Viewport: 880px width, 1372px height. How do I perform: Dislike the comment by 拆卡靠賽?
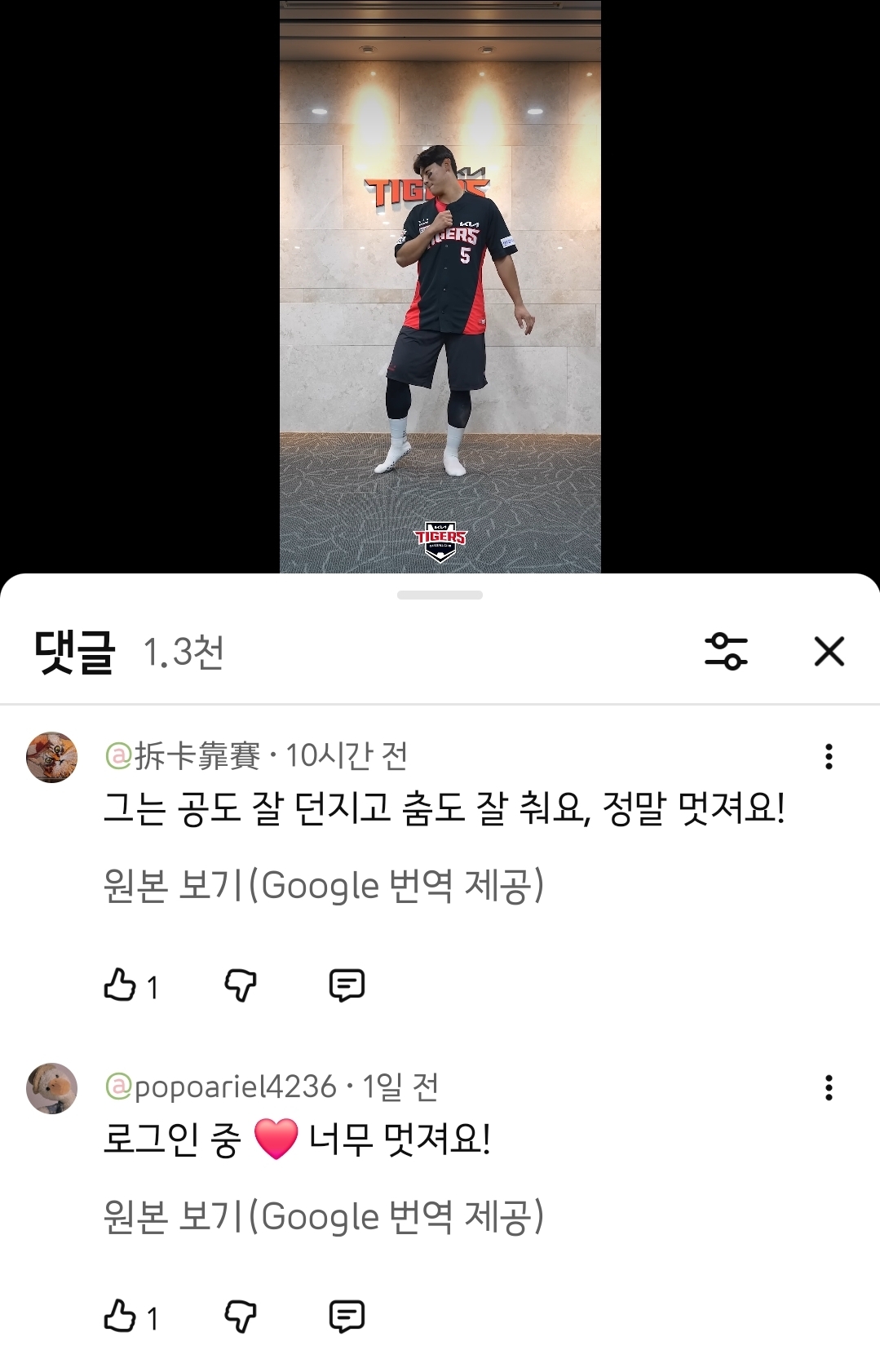coord(241,985)
